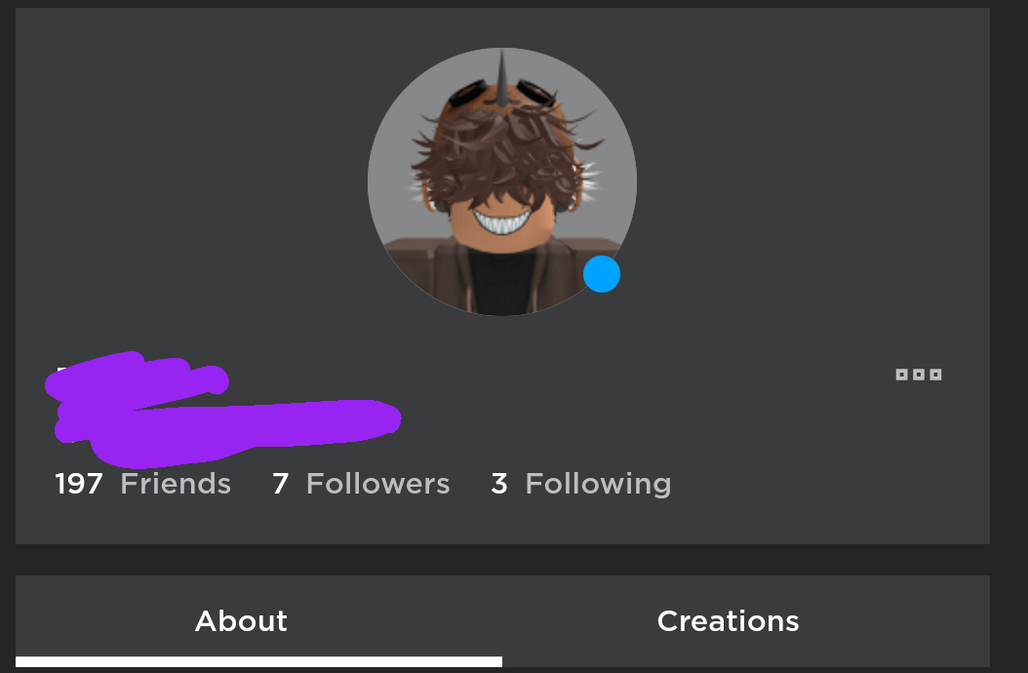Open the three-dot profile options menu
The width and height of the screenshot is (1028, 673).
point(918,375)
